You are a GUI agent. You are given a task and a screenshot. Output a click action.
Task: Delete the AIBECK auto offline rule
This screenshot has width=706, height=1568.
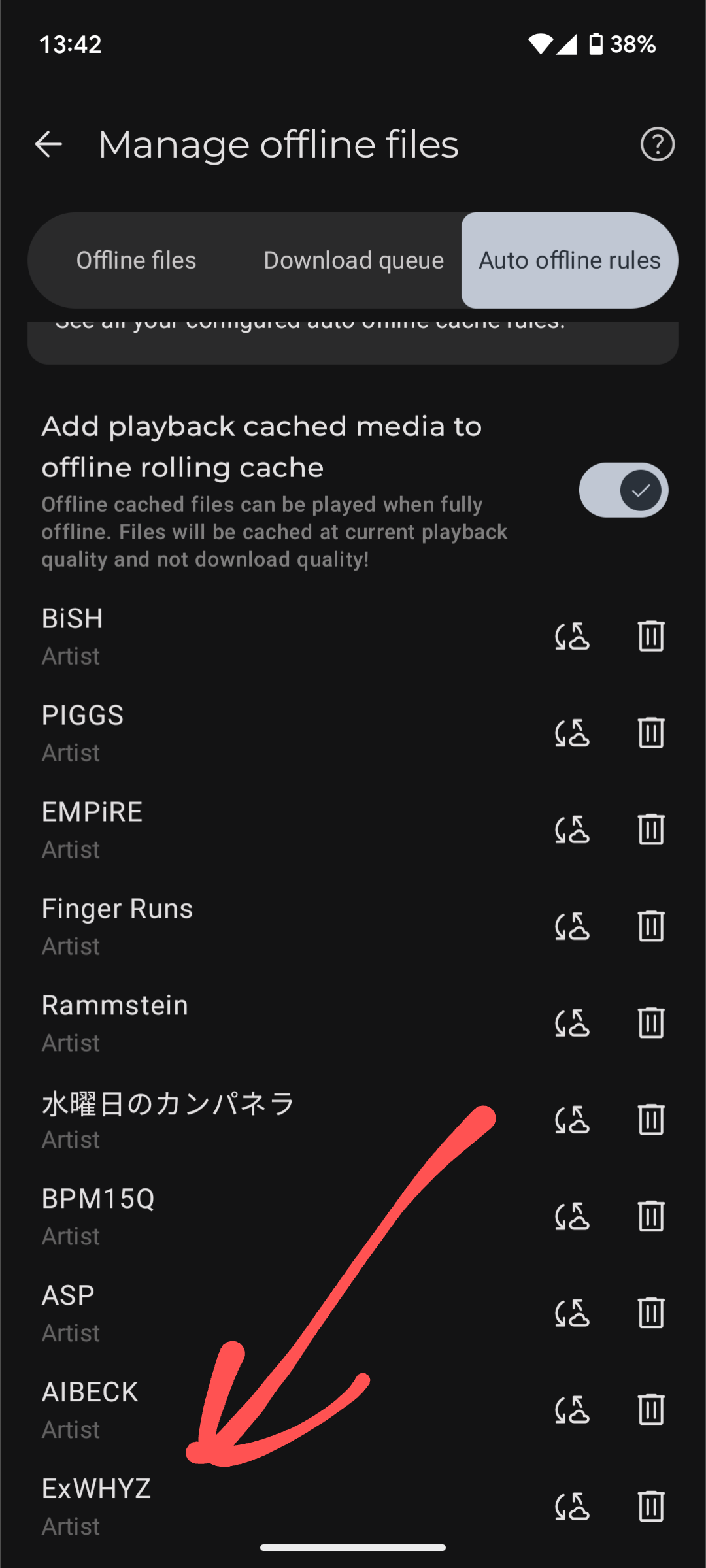(x=651, y=1410)
